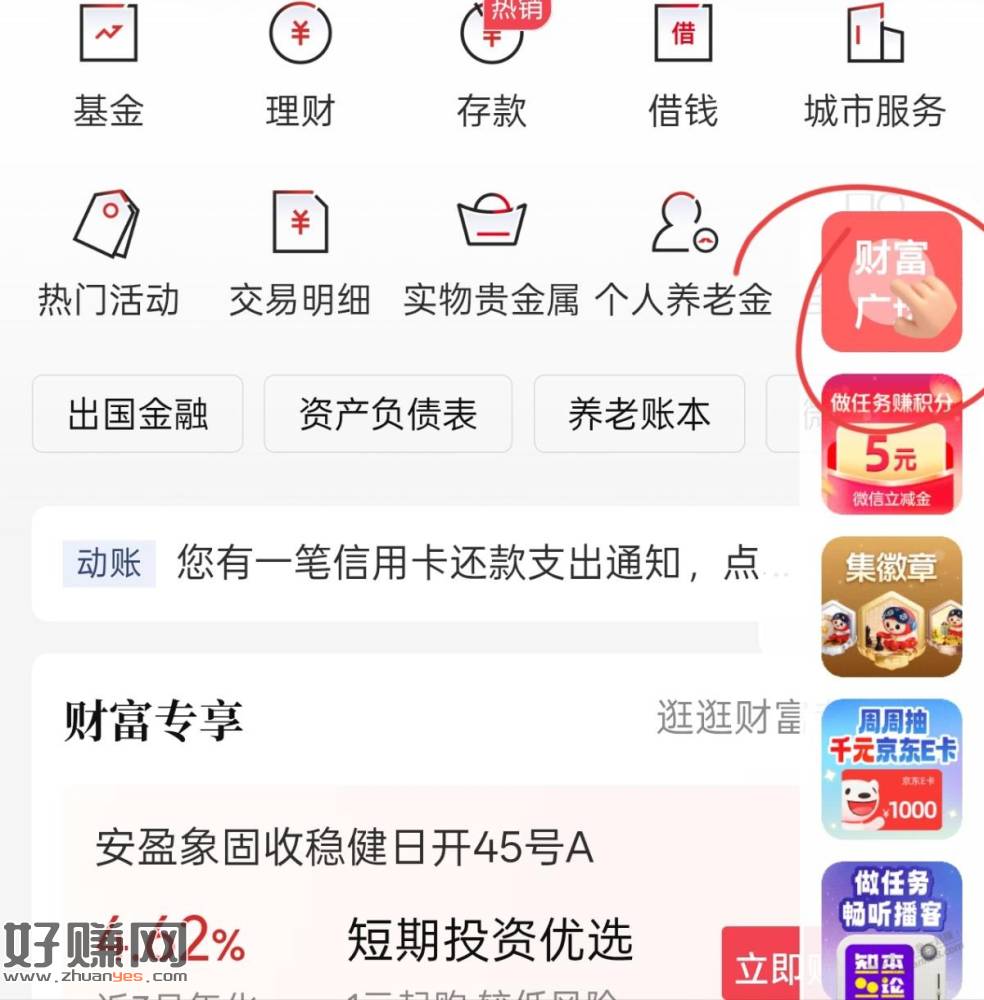Open the 安盈象固收稳健日开45号A product card
This screenshot has width=984, height=1000.
(x=345, y=849)
